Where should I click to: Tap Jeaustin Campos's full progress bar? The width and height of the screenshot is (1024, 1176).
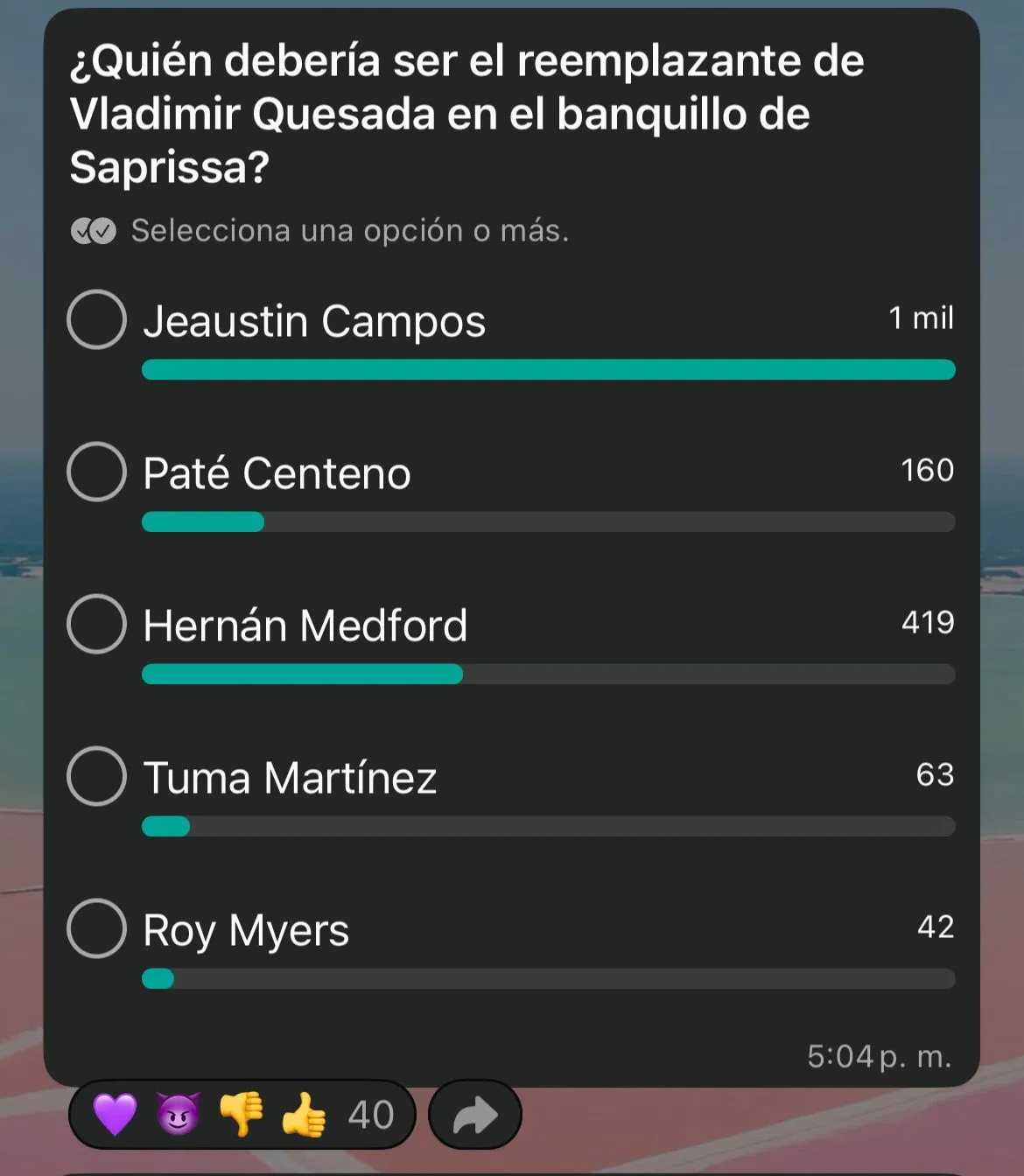tap(548, 370)
